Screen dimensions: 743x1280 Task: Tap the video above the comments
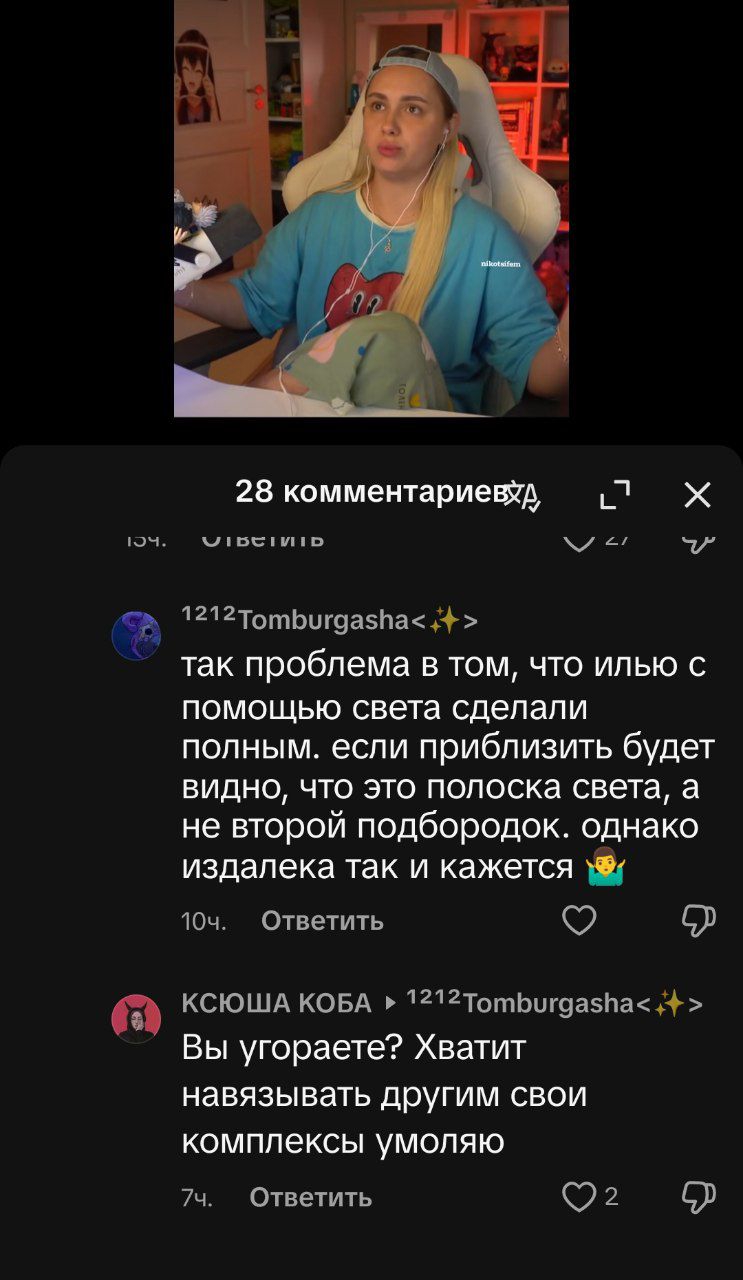(371, 208)
